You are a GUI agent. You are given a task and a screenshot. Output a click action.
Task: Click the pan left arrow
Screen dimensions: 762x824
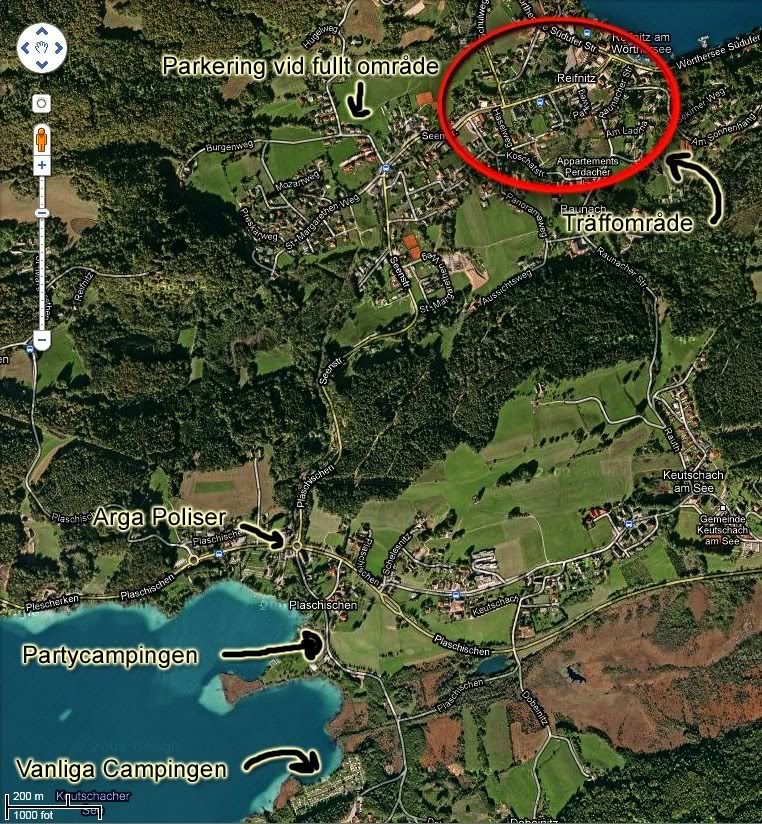[24, 47]
